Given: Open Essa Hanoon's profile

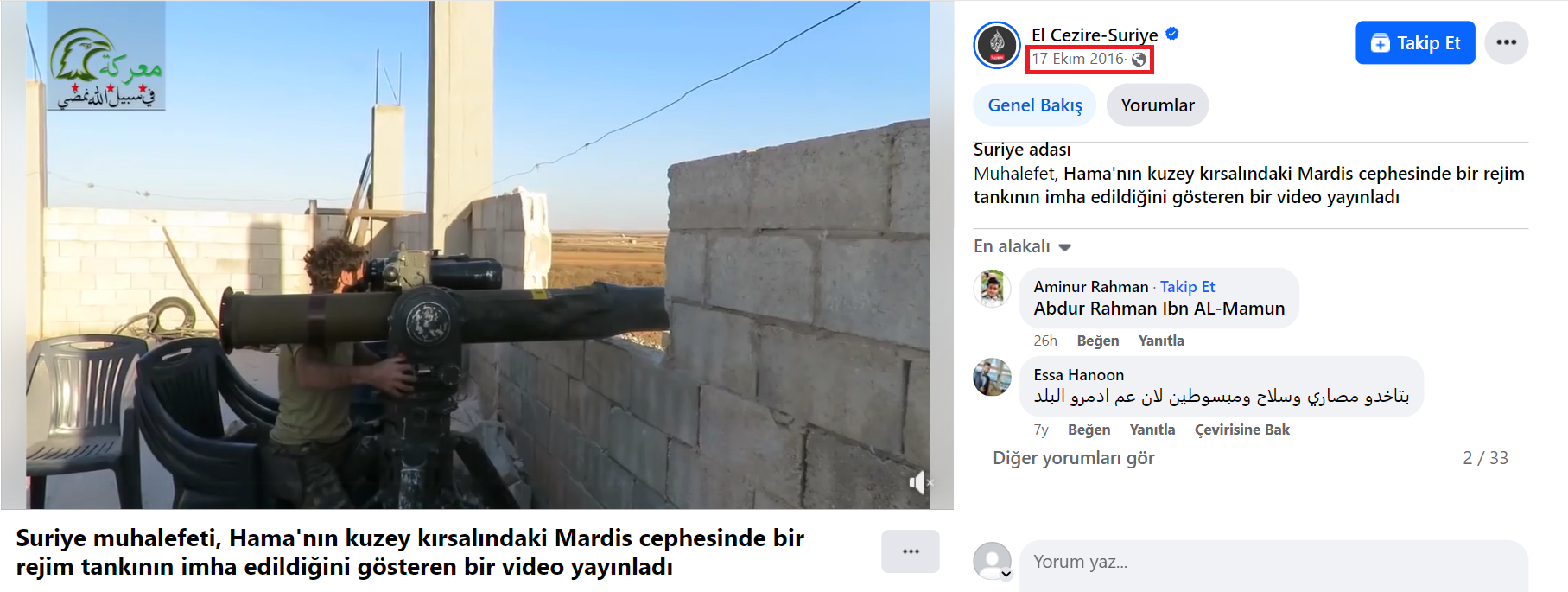Looking at the screenshot, I should tap(1078, 375).
